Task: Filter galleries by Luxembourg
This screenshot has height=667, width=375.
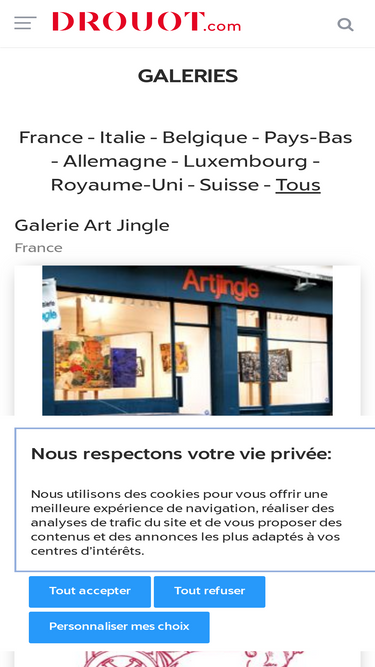Action: click(x=245, y=162)
